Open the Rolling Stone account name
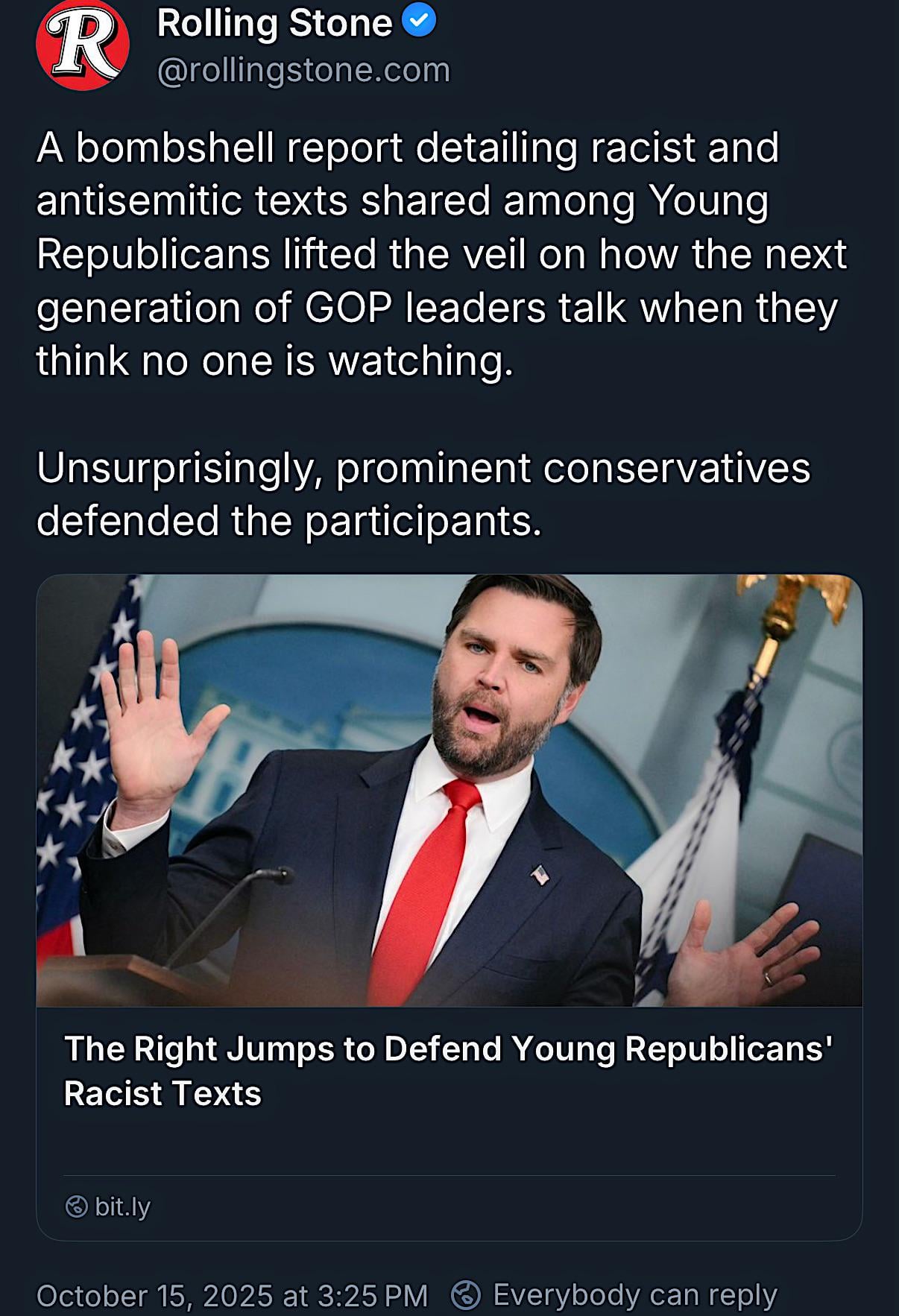The height and width of the screenshot is (1316, 899). coord(274,24)
